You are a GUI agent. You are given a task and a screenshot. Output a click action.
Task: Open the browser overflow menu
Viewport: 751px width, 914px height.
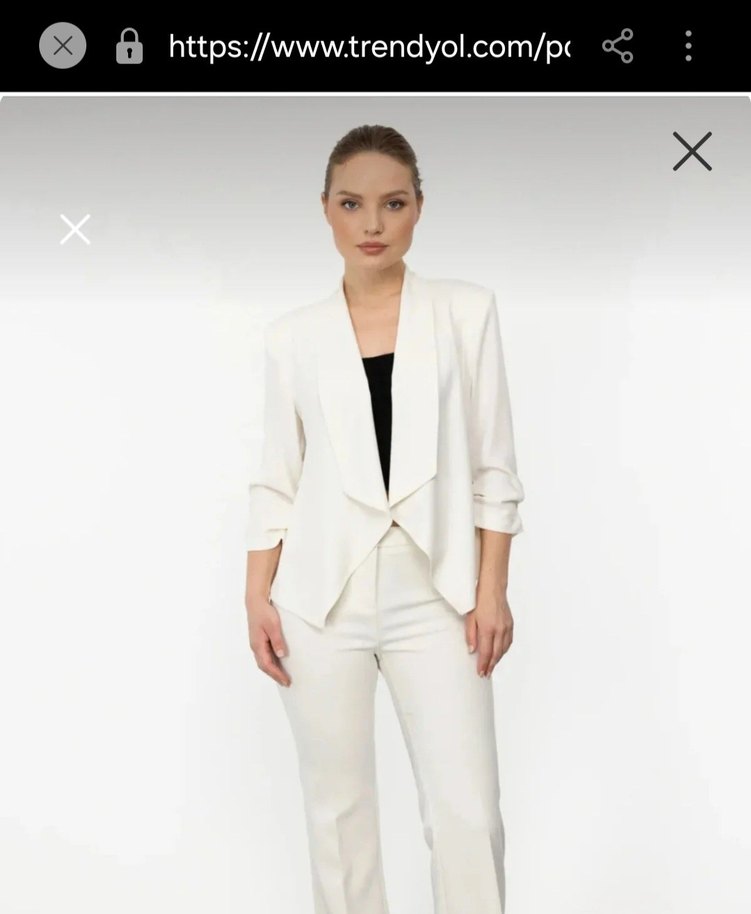click(688, 46)
